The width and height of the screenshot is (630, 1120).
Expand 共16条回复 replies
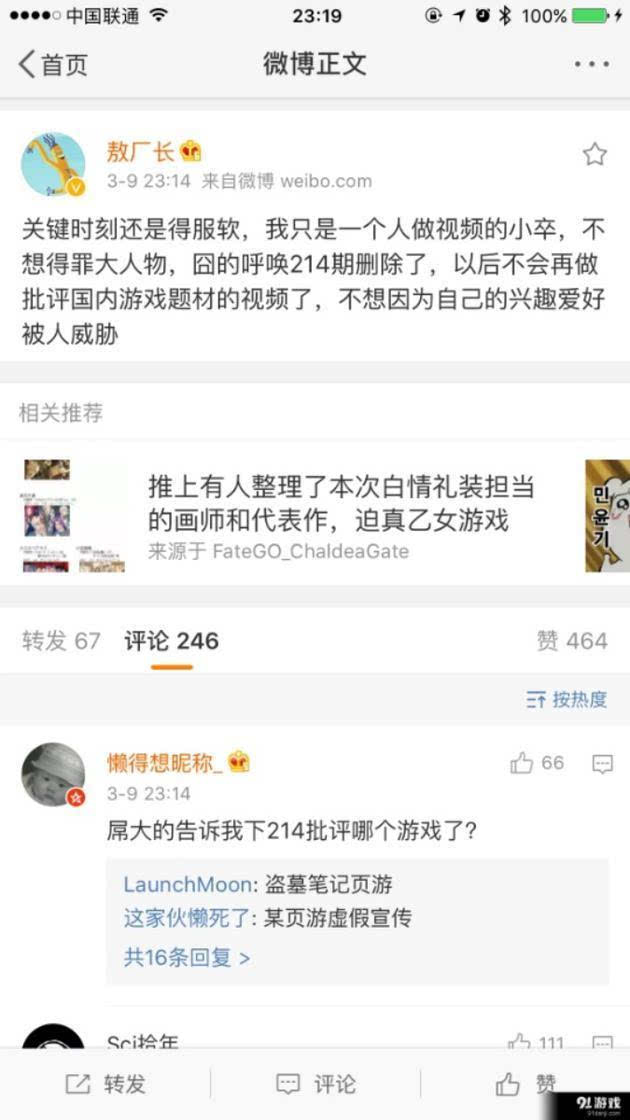point(187,957)
